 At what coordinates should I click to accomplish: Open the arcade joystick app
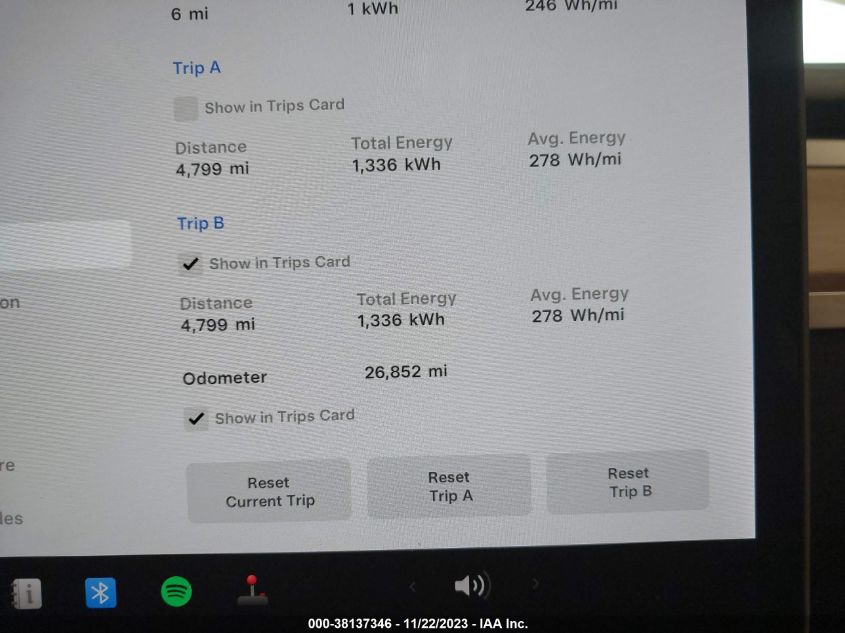(x=251, y=590)
